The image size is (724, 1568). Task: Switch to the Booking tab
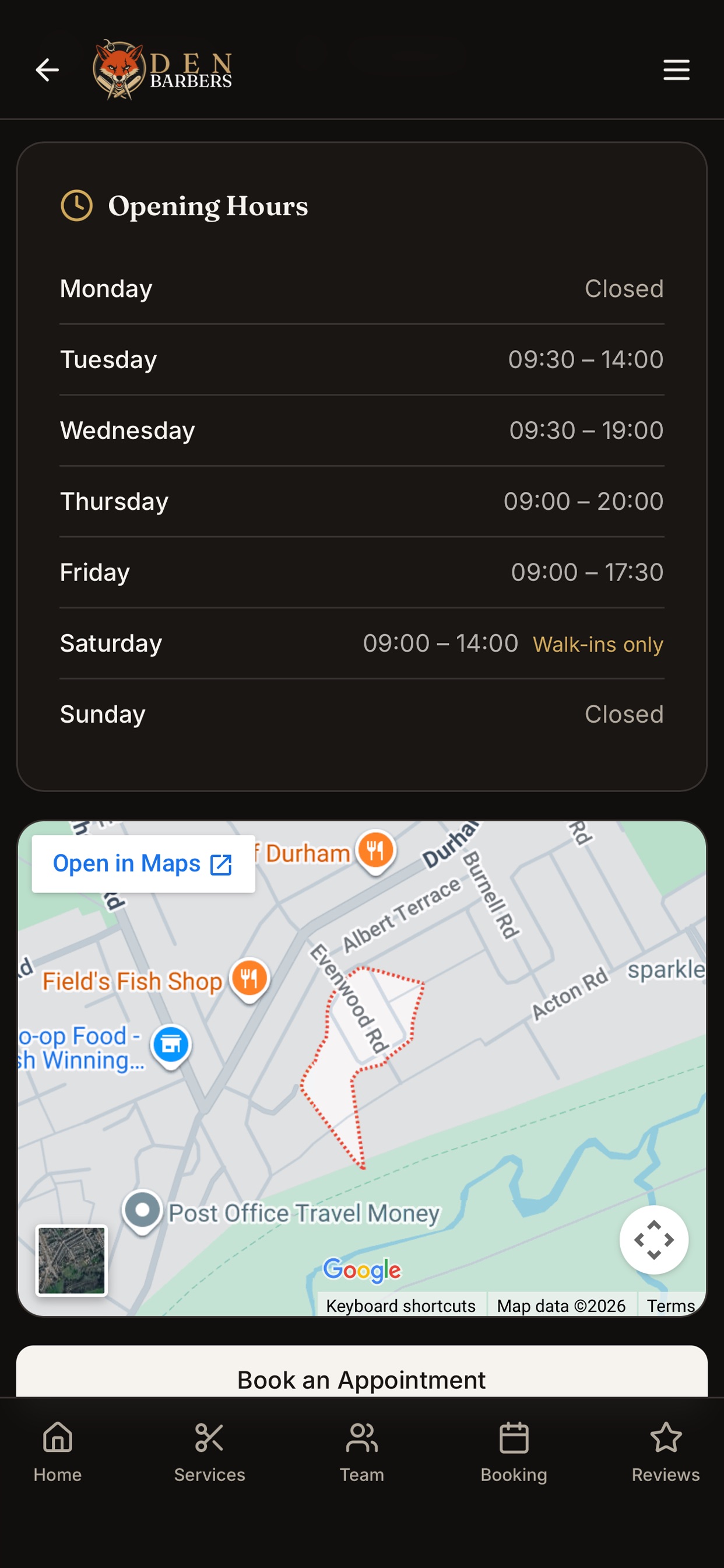(x=514, y=1452)
